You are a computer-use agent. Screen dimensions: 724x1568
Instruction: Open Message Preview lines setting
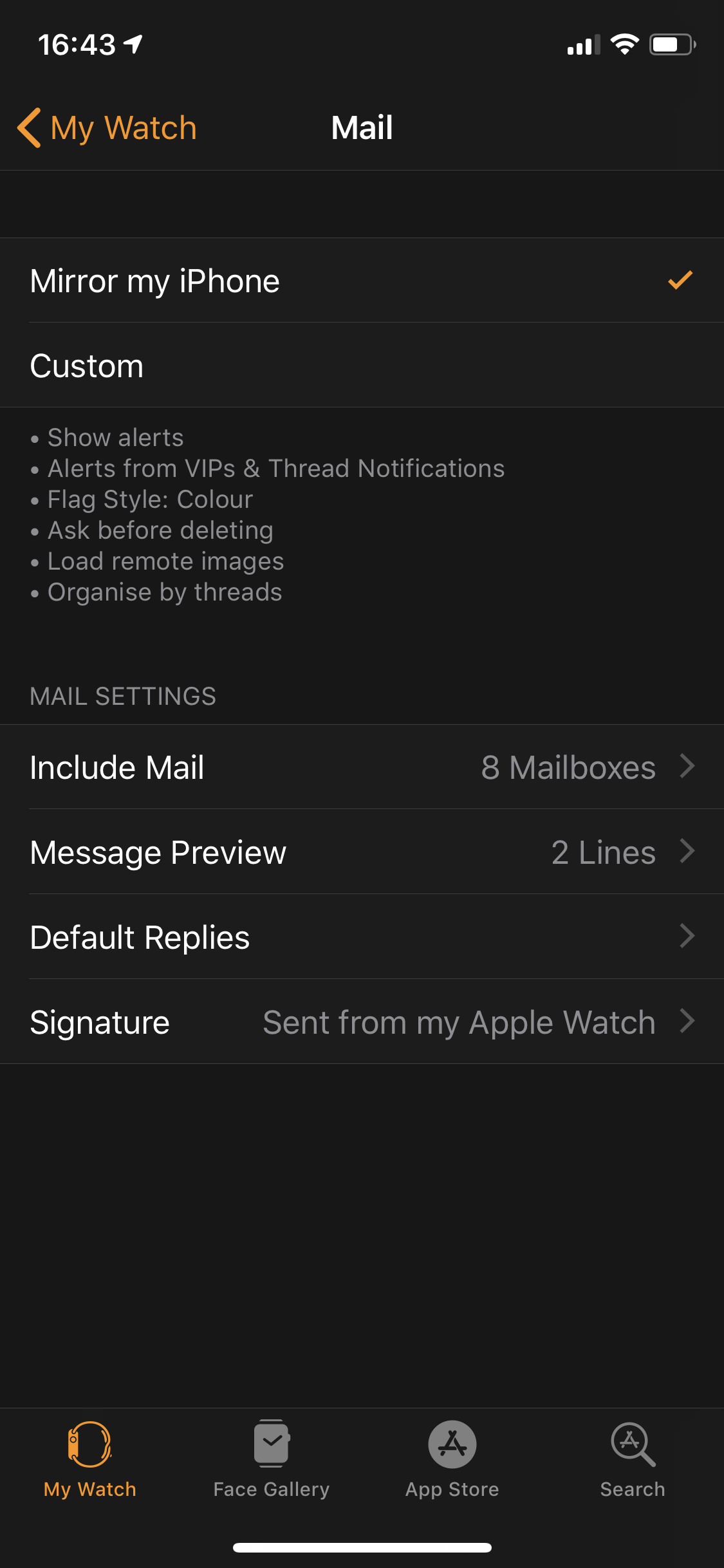pyautogui.click(x=362, y=852)
